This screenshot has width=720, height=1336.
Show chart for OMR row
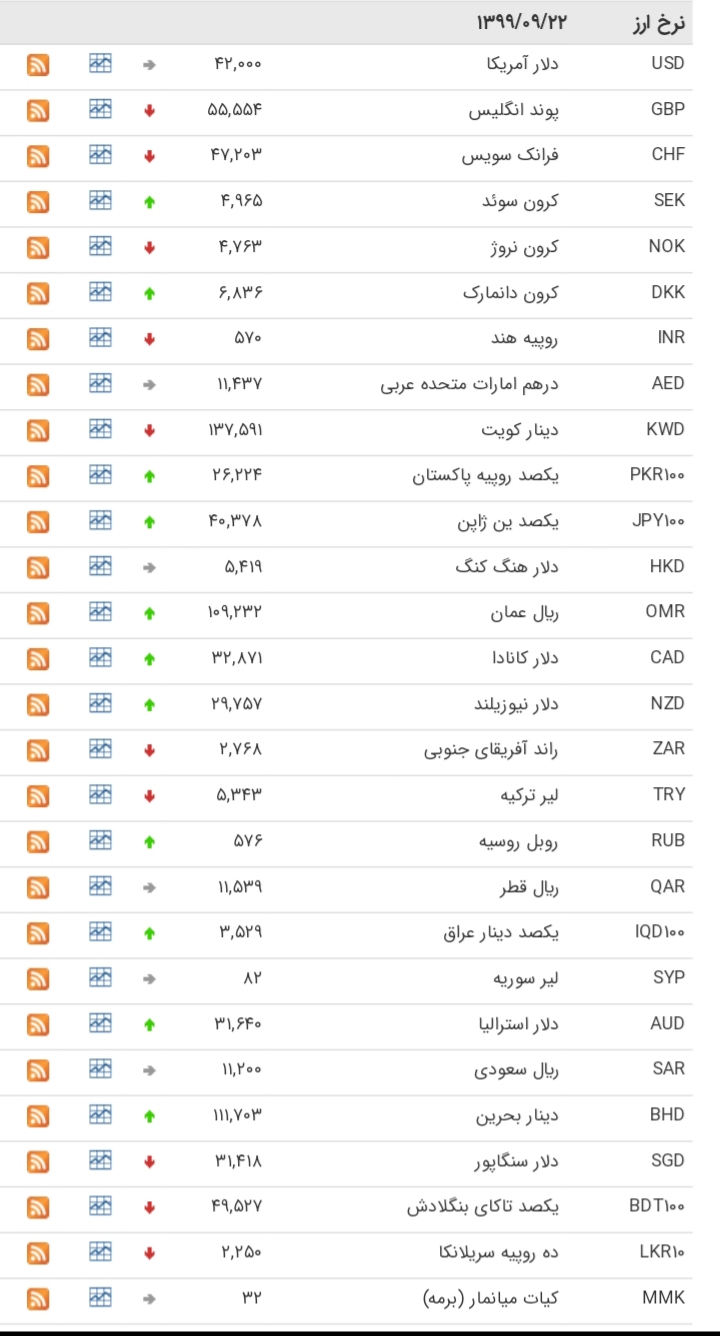pyautogui.click(x=100, y=611)
